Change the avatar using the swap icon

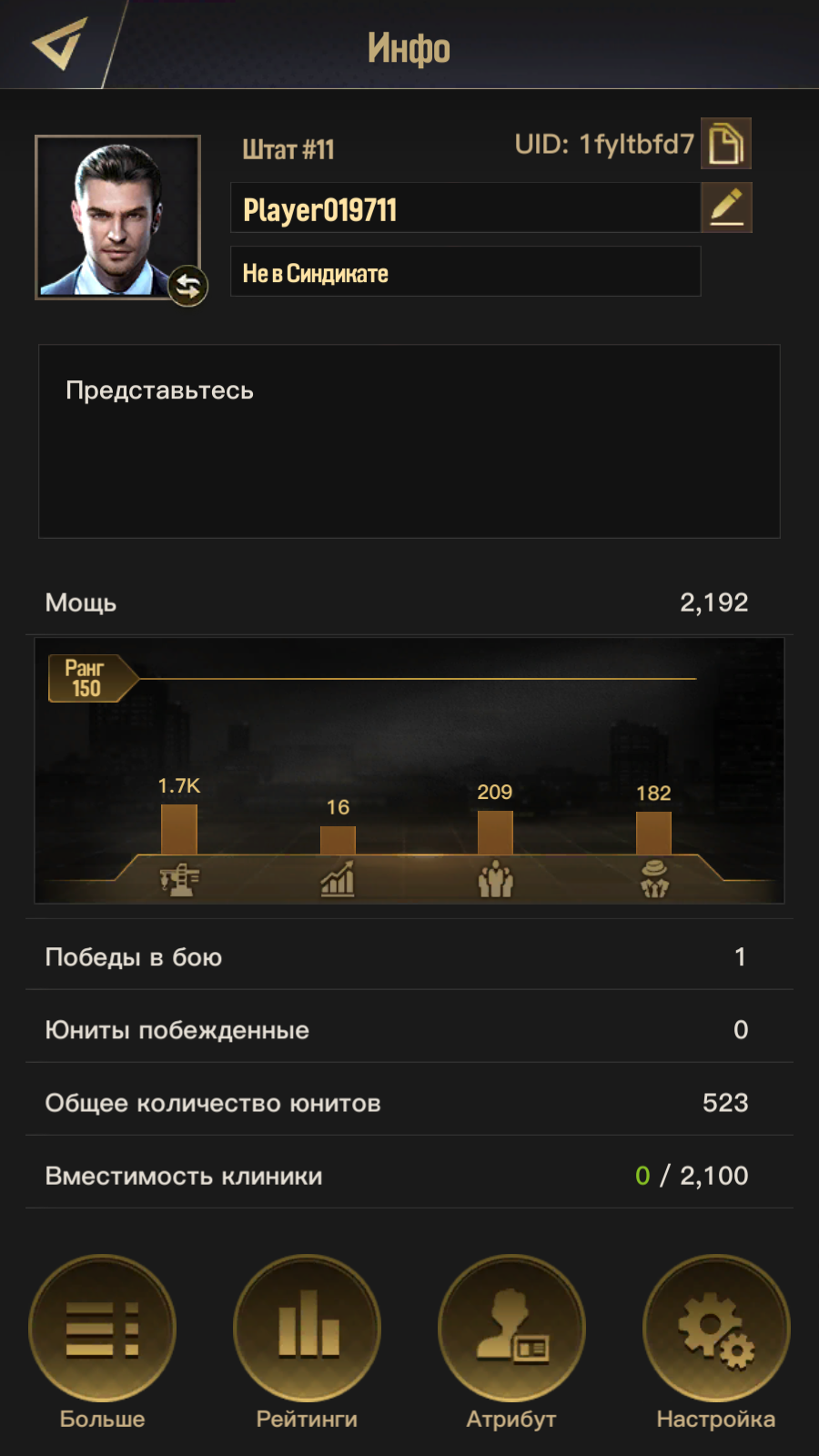(188, 287)
